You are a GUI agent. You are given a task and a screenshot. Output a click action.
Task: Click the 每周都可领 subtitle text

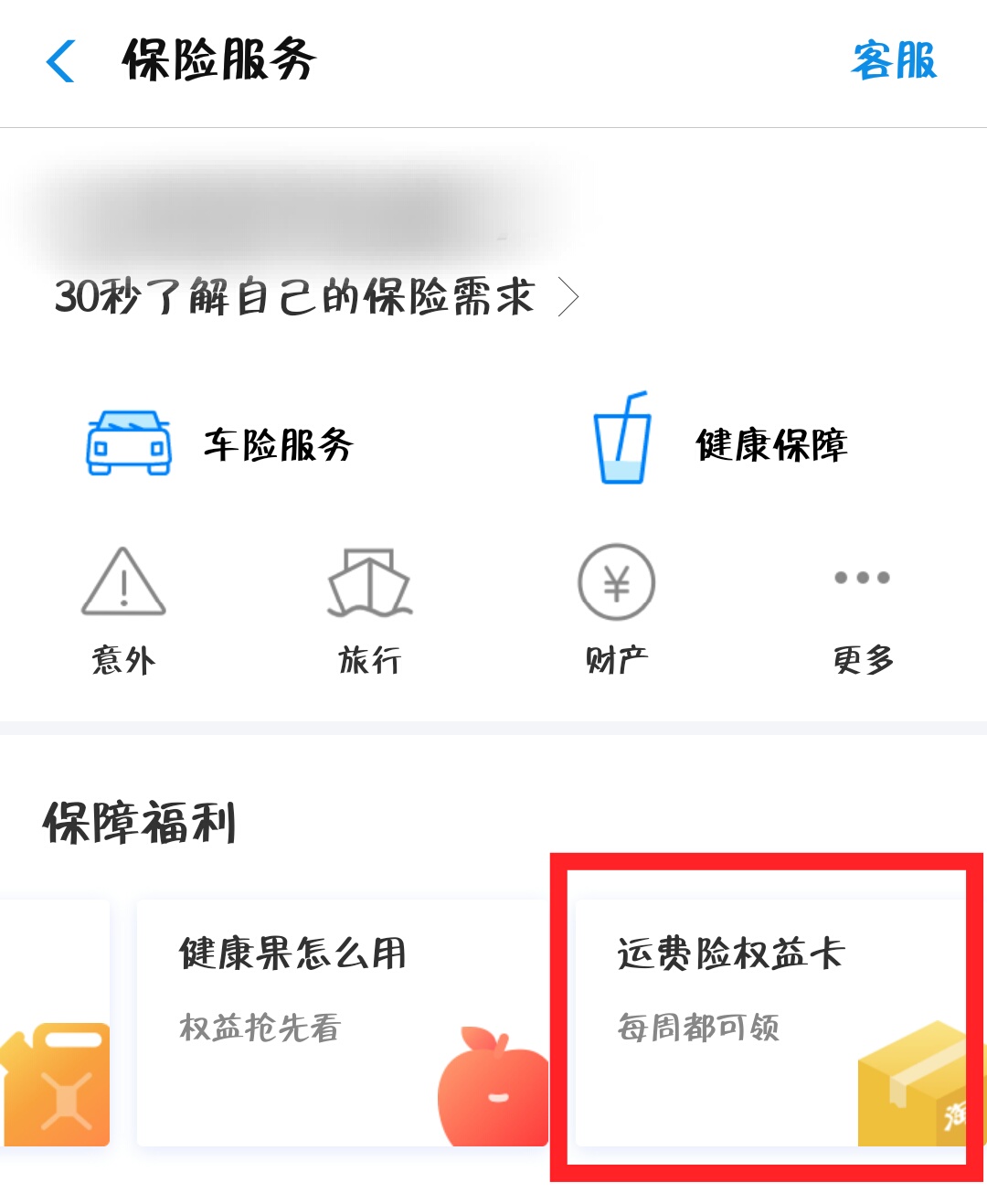coord(699,1028)
